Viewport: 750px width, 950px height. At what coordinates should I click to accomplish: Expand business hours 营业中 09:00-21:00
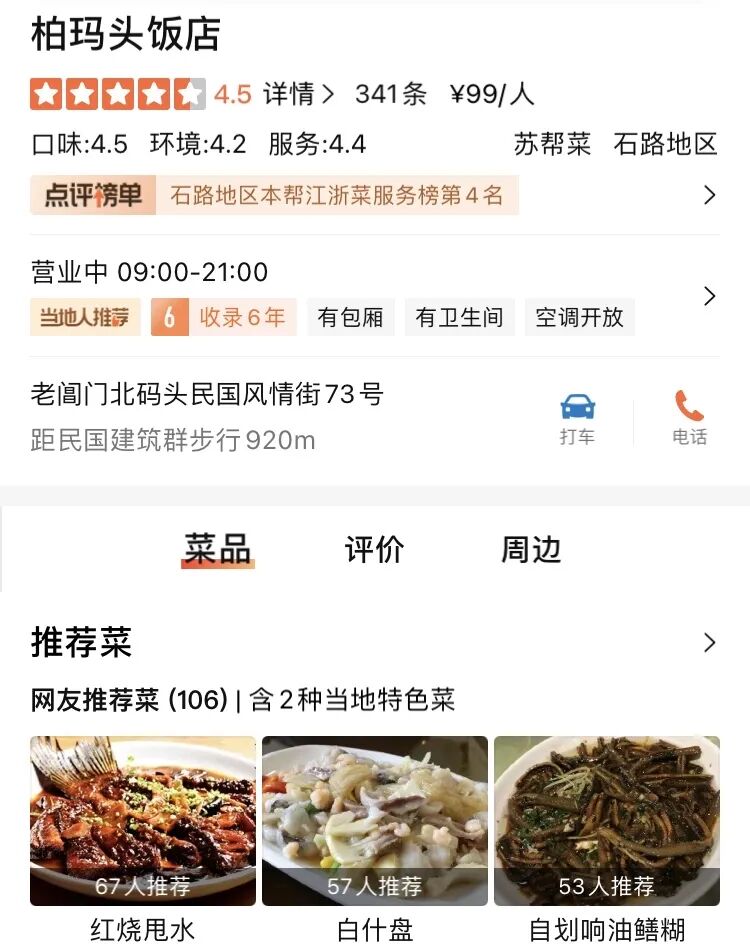tap(150, 272)
